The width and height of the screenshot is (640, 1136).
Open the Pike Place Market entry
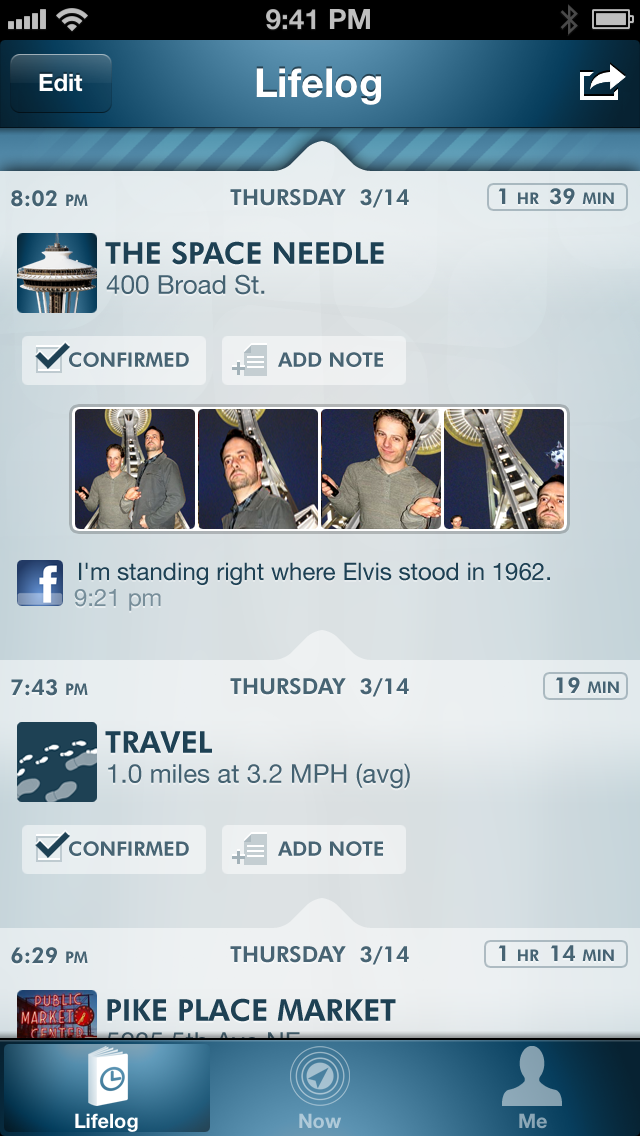[x=250, y=1010]
